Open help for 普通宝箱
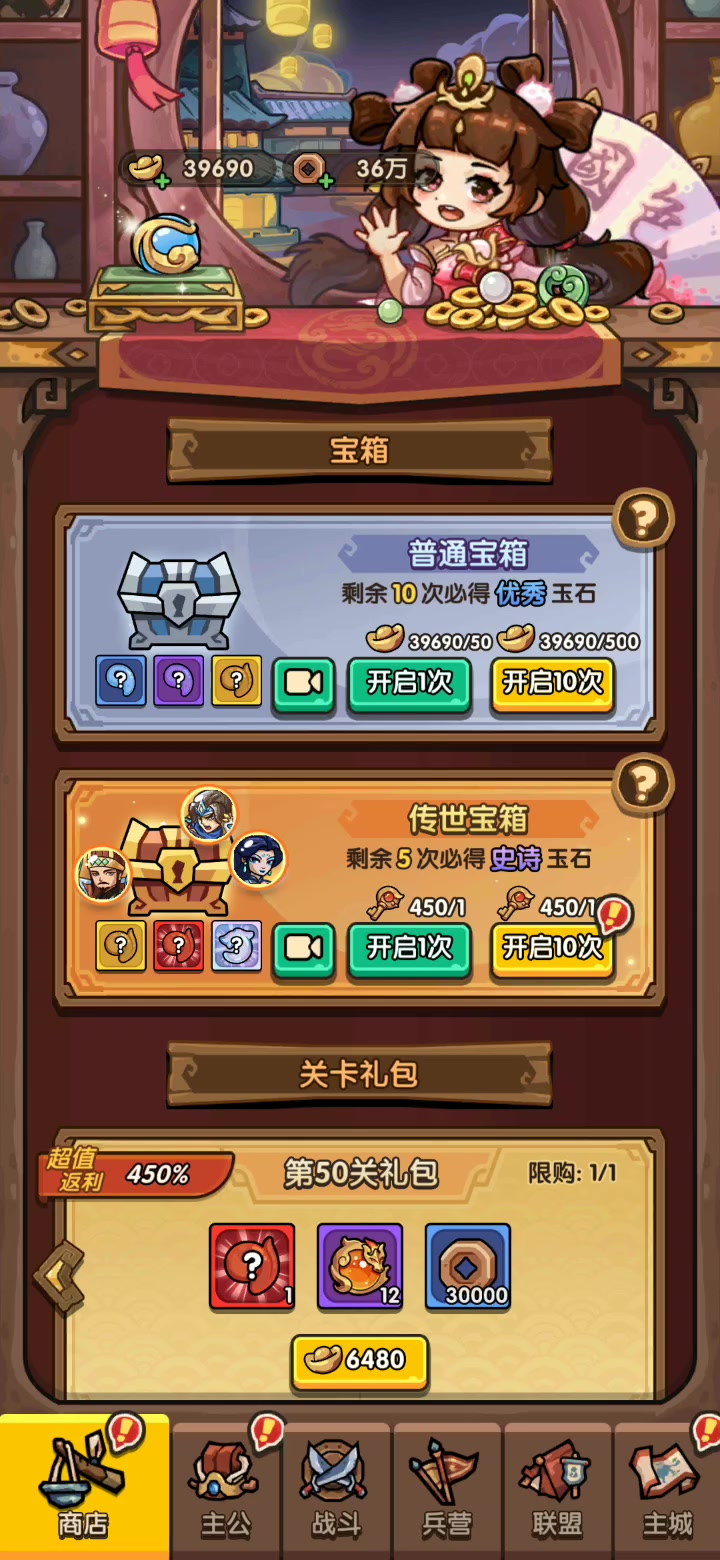Image resolution: width=720 pixels, height=1560 pixels. click(x=642, y=518)
